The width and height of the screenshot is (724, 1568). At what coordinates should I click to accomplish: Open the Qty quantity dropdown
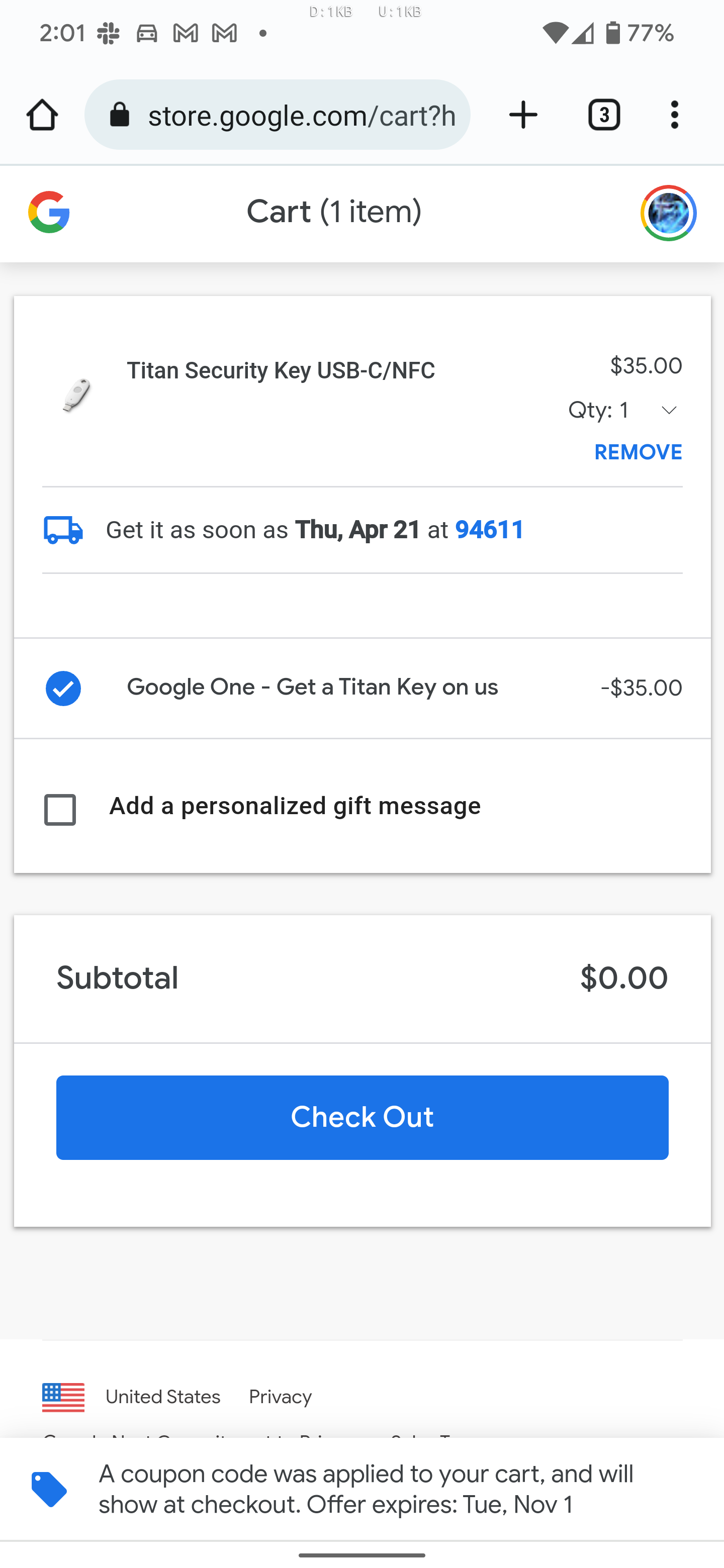coord(621,410)
